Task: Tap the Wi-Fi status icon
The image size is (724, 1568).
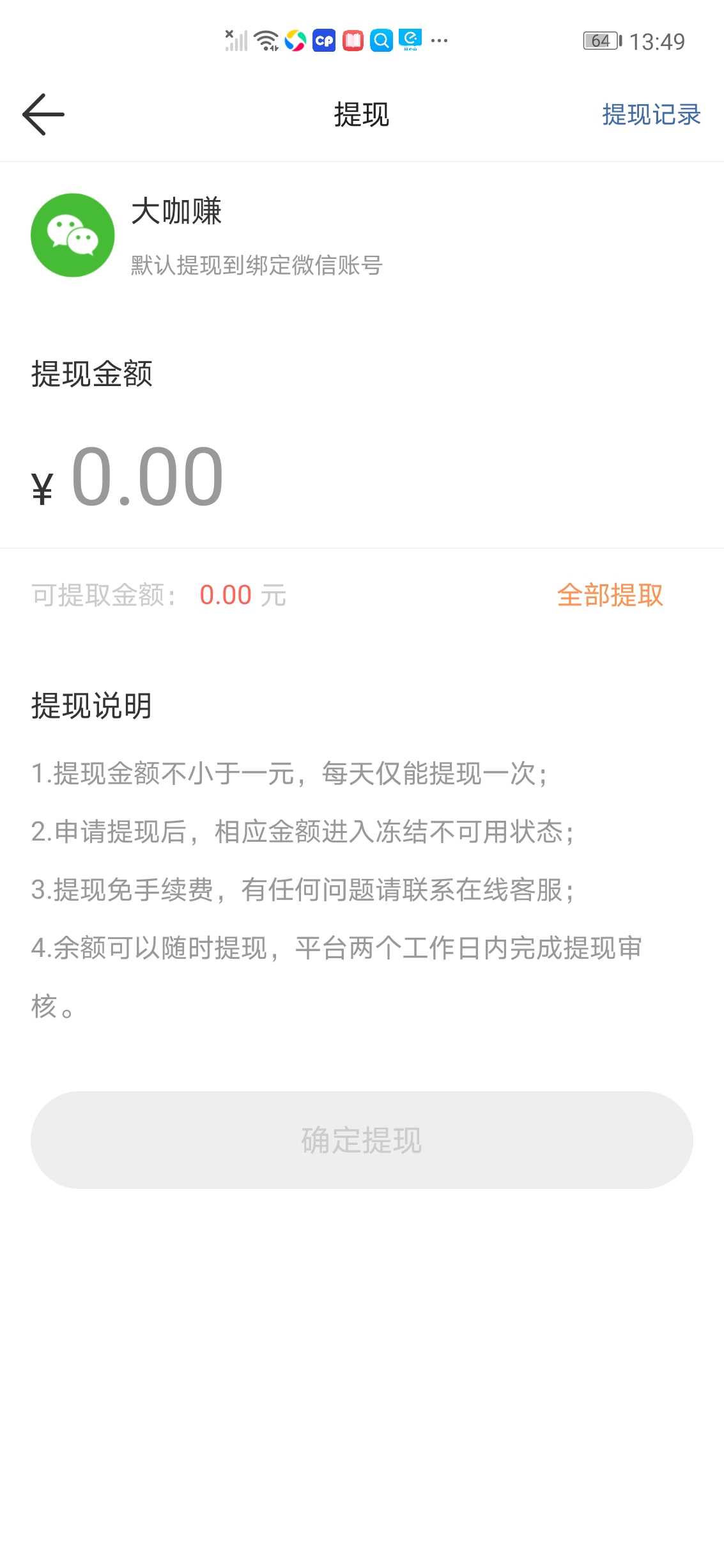Action: [265, 40]
